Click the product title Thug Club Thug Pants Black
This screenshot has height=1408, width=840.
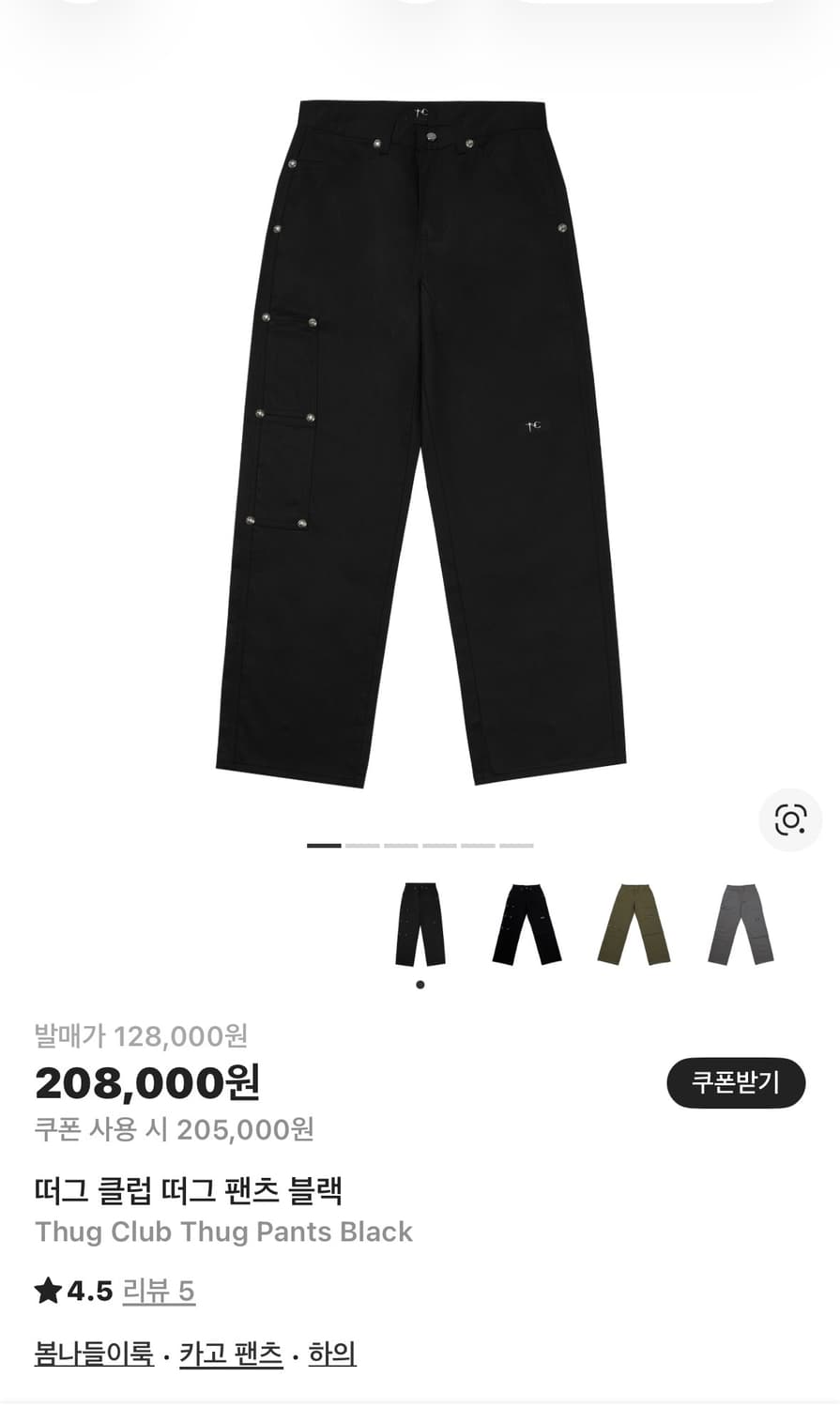[x=222, y=1232]
